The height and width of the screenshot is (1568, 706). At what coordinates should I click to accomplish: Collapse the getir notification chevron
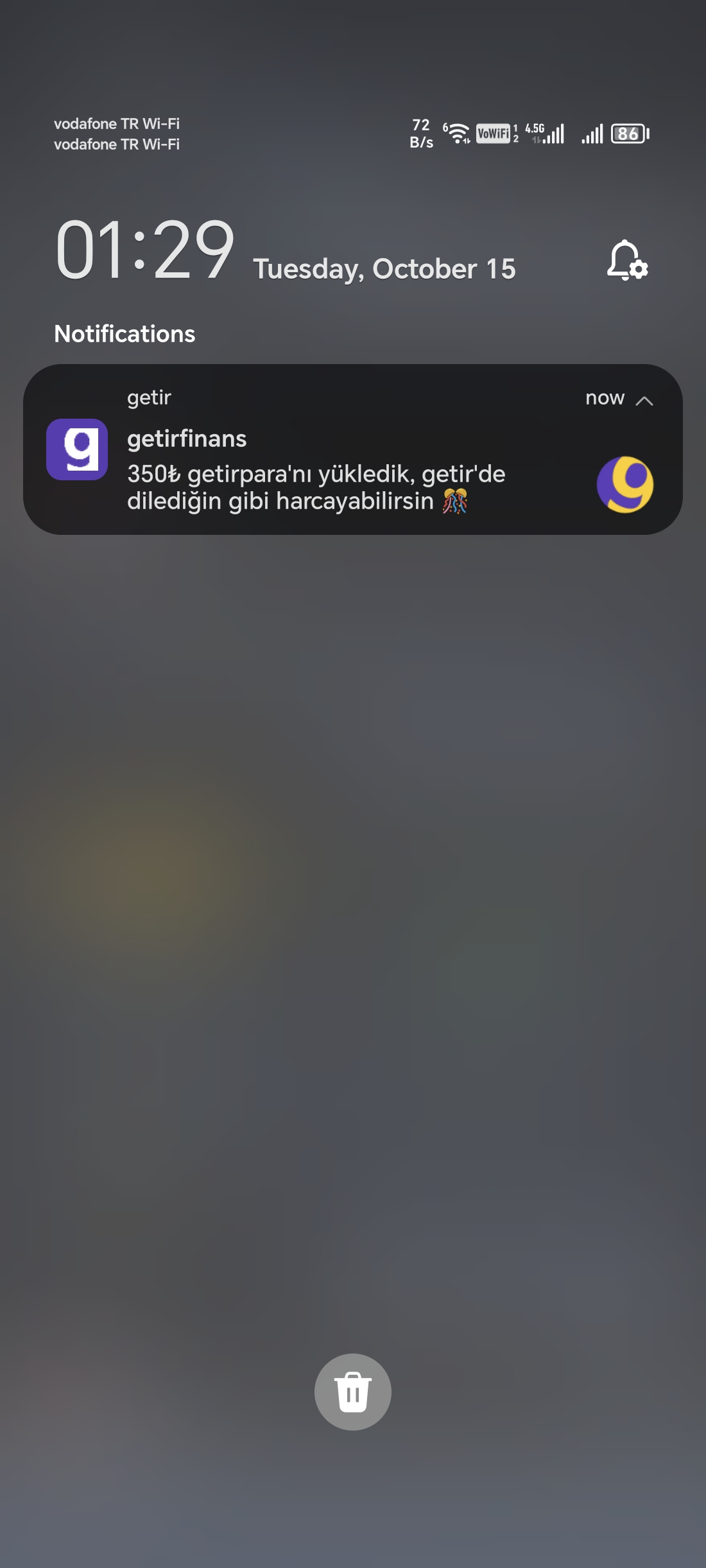(x=644, y=401)
